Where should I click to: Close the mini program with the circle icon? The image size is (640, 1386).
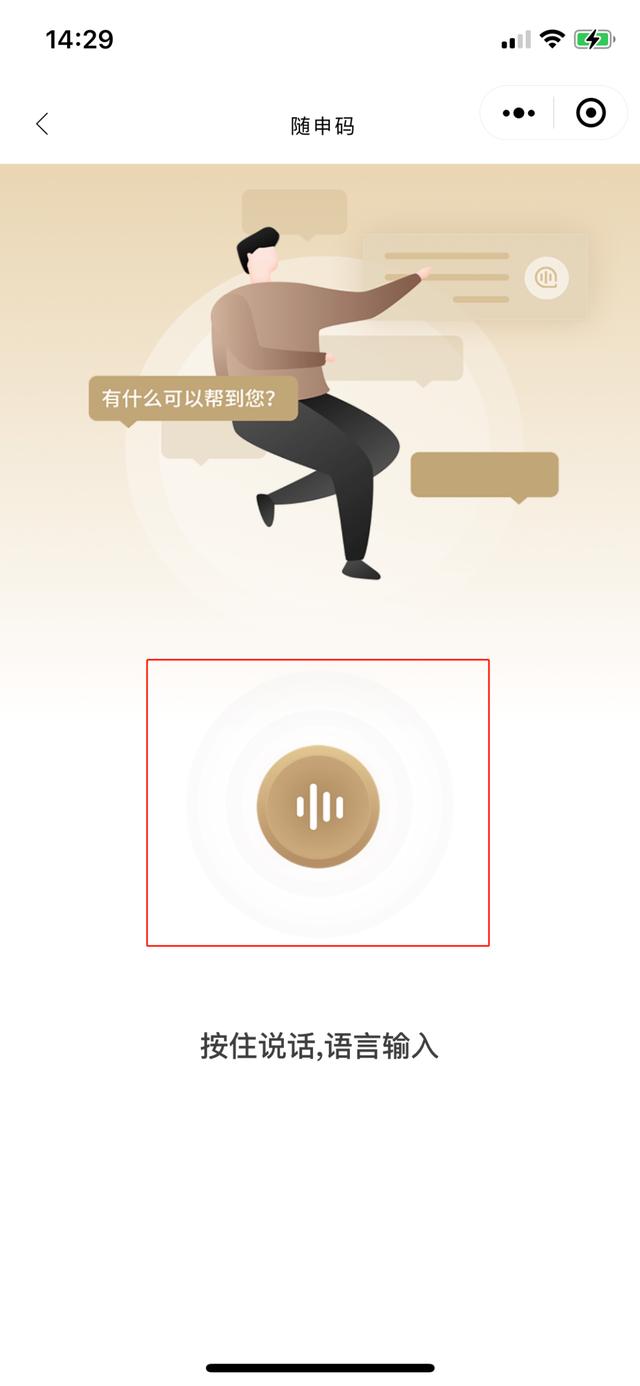tap(591, 113)
